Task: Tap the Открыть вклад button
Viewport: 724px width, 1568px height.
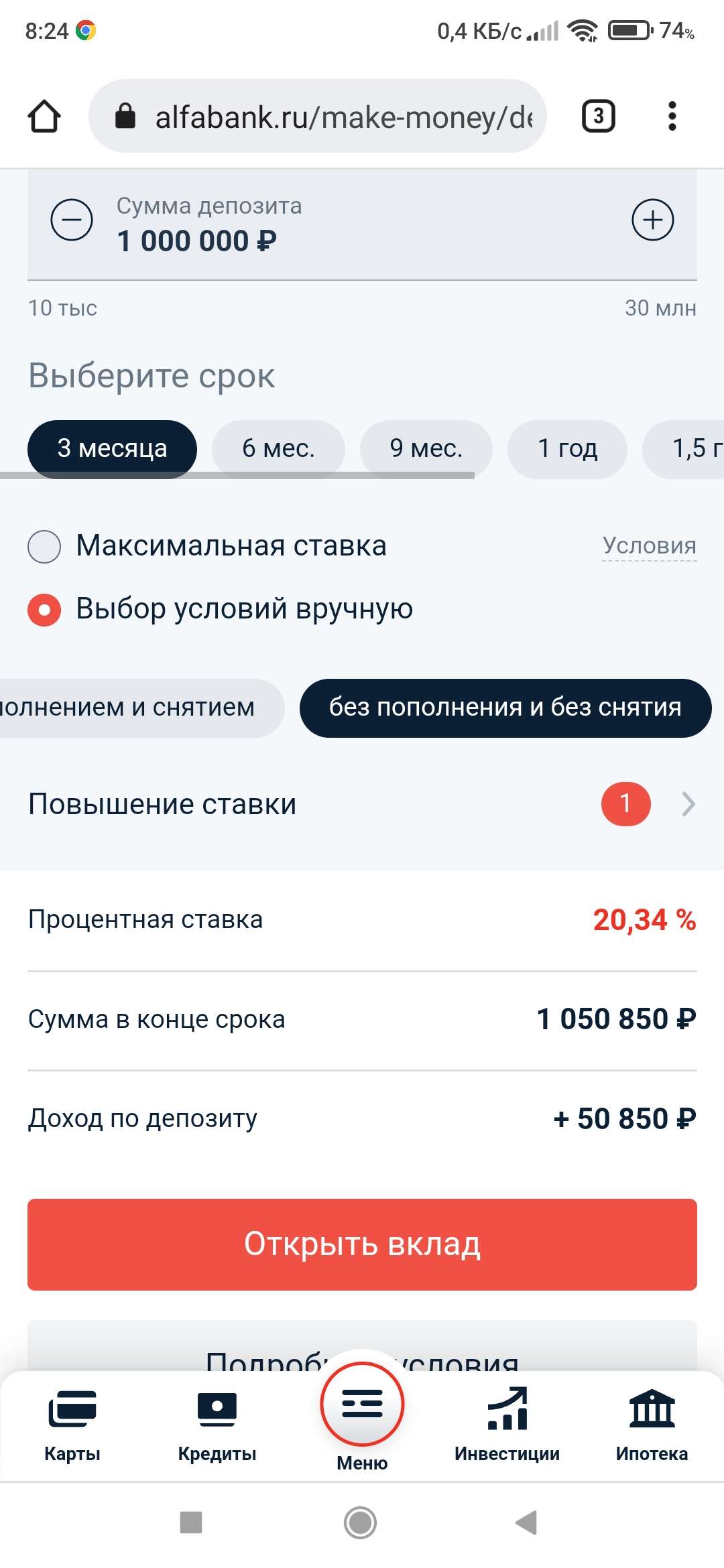Action: point(362,1244)
